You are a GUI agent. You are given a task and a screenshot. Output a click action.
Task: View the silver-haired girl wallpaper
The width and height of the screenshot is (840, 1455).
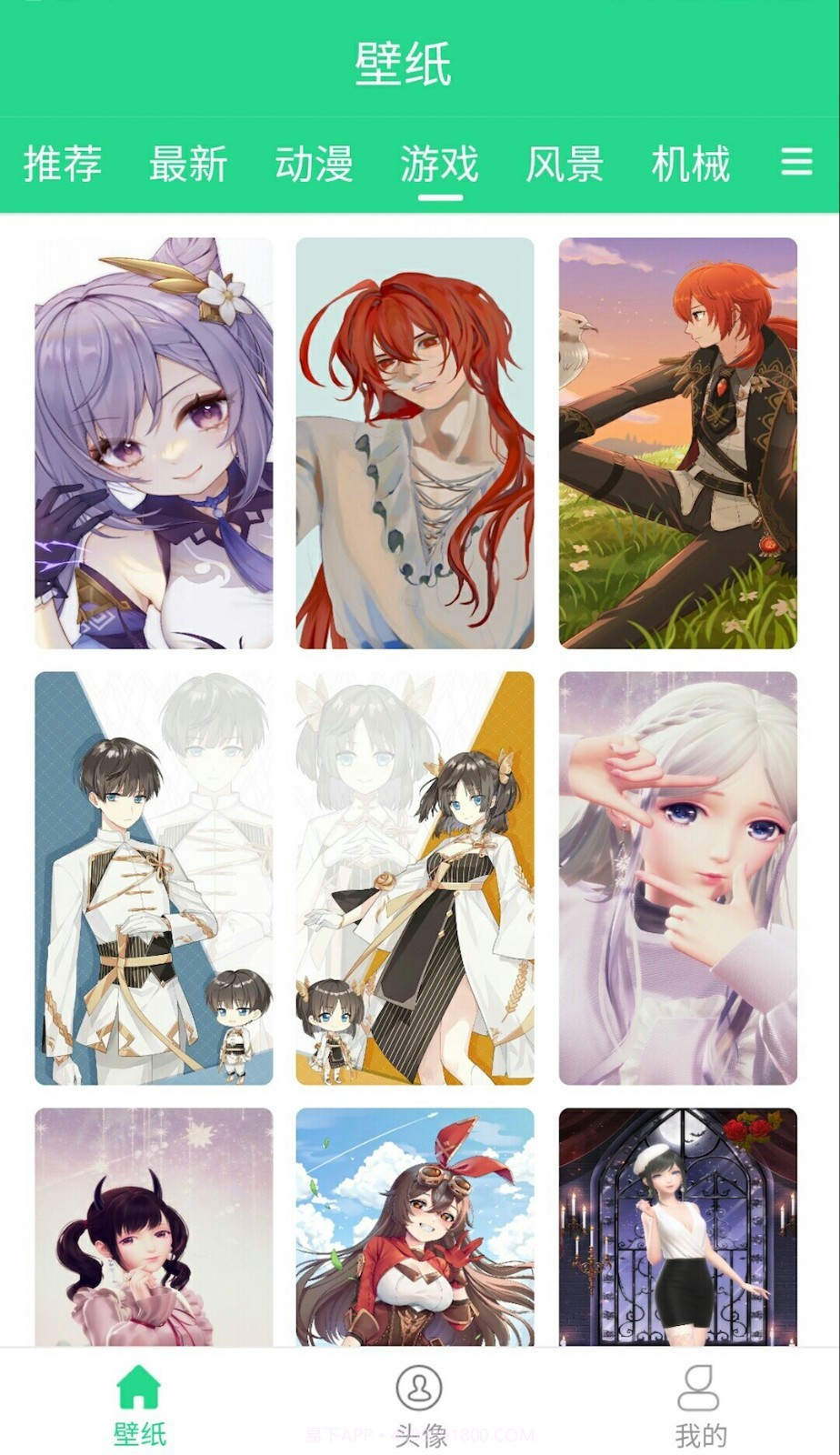point(677,878)
